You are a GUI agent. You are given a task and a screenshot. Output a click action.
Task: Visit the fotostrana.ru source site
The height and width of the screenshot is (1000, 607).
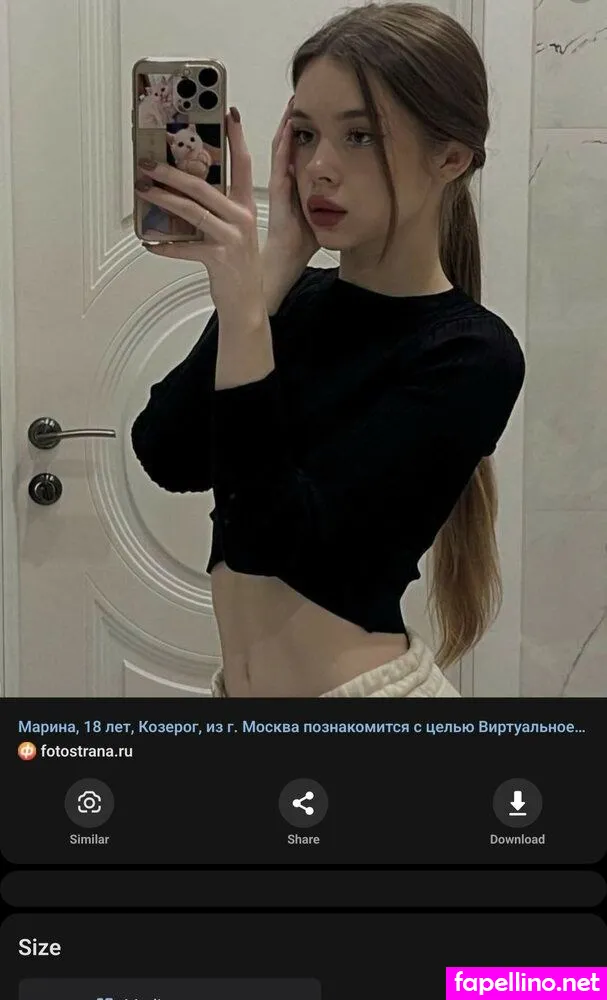pyautogui.click(x=86, y=751)
